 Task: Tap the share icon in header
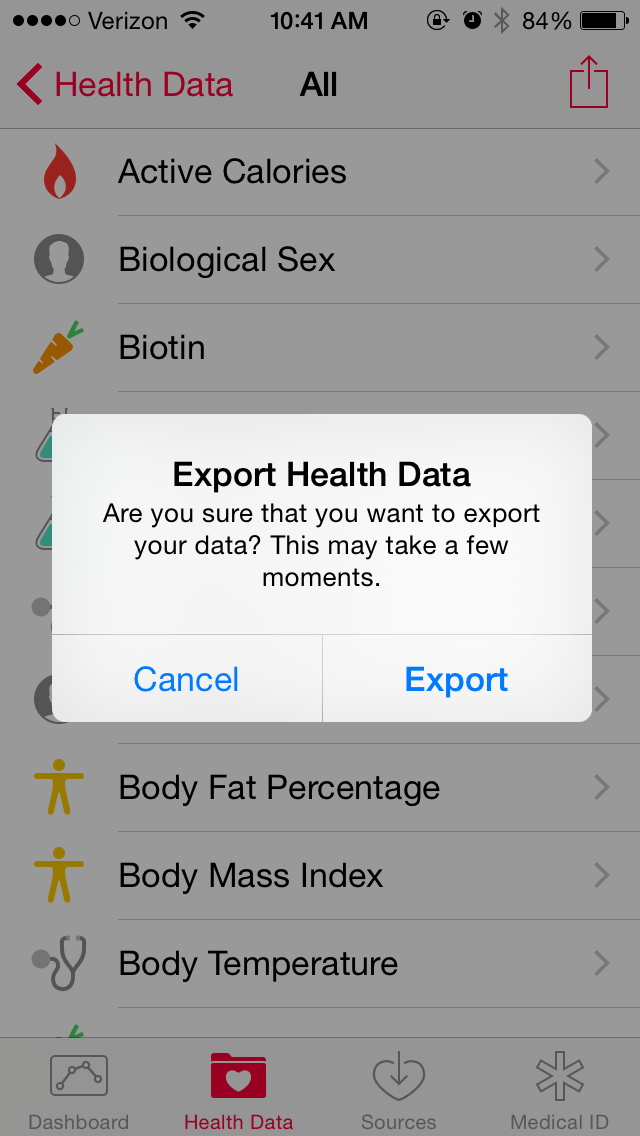tap(588, 83)
